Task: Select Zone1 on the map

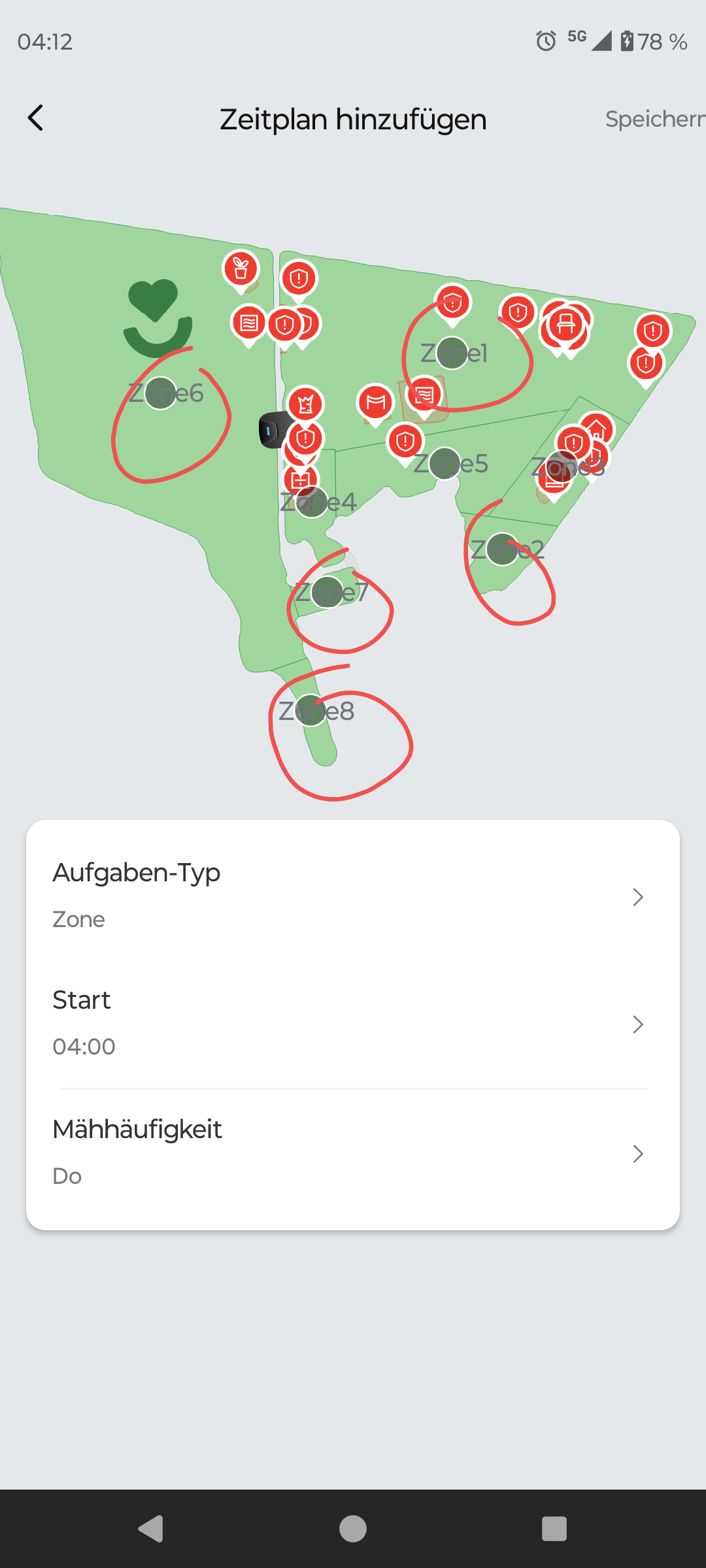Action: pyautogui.click(x=452, y=353)
